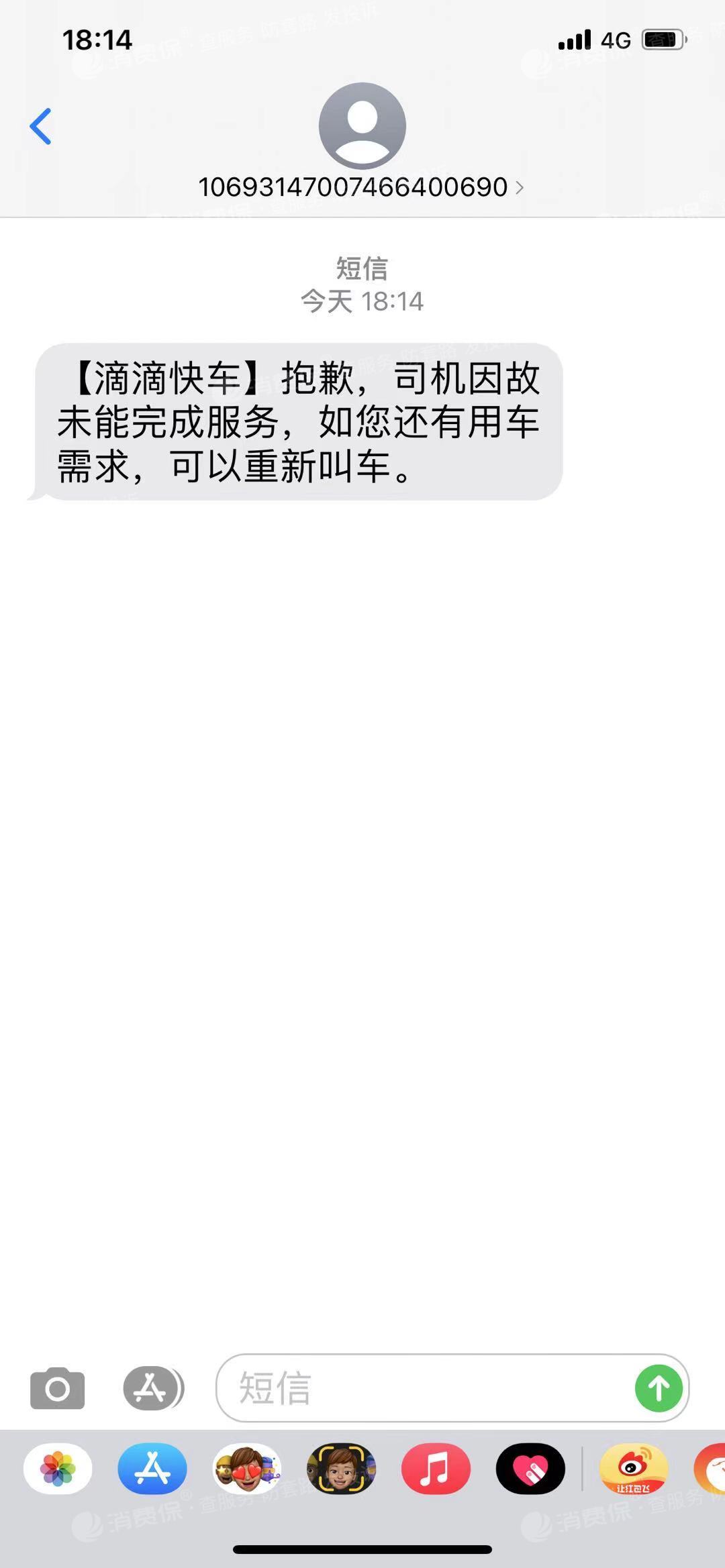Open the Weibo app in the app strip

633,1469
